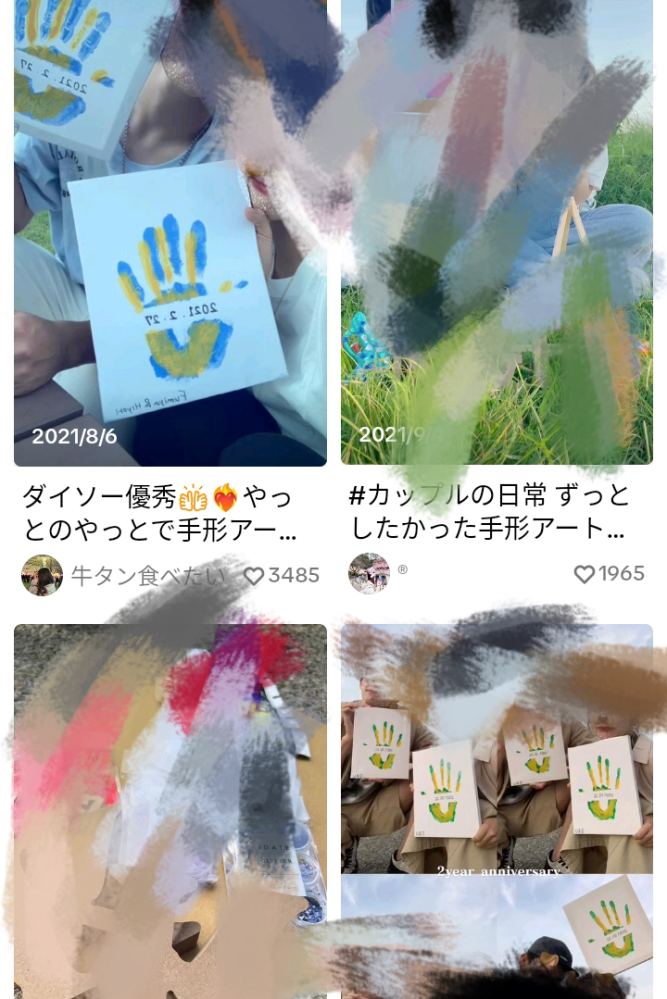Open the 牛タン食べたい profile
The height and width of the screenshot is (999, 667).
[x=42, y=575]
